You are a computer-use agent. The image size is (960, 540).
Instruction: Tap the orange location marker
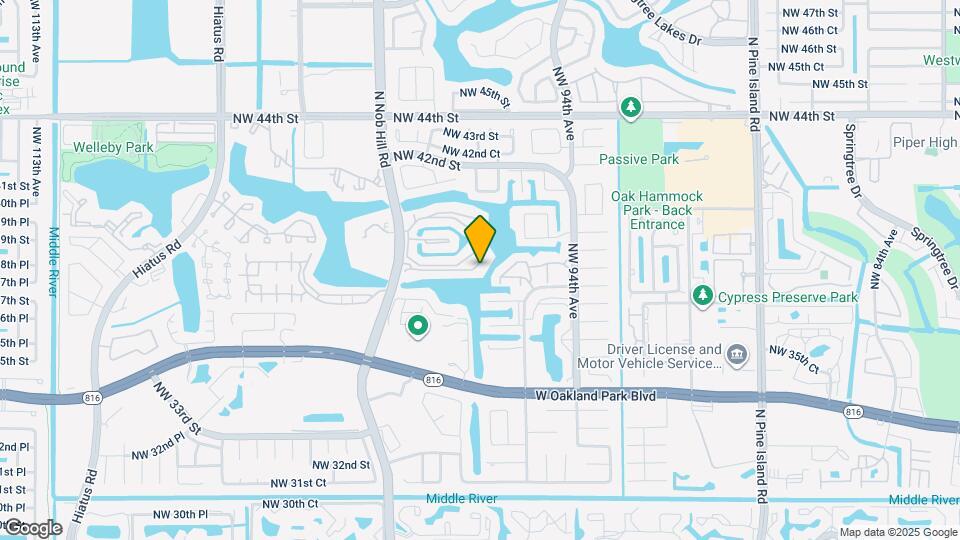click(480, 238)
